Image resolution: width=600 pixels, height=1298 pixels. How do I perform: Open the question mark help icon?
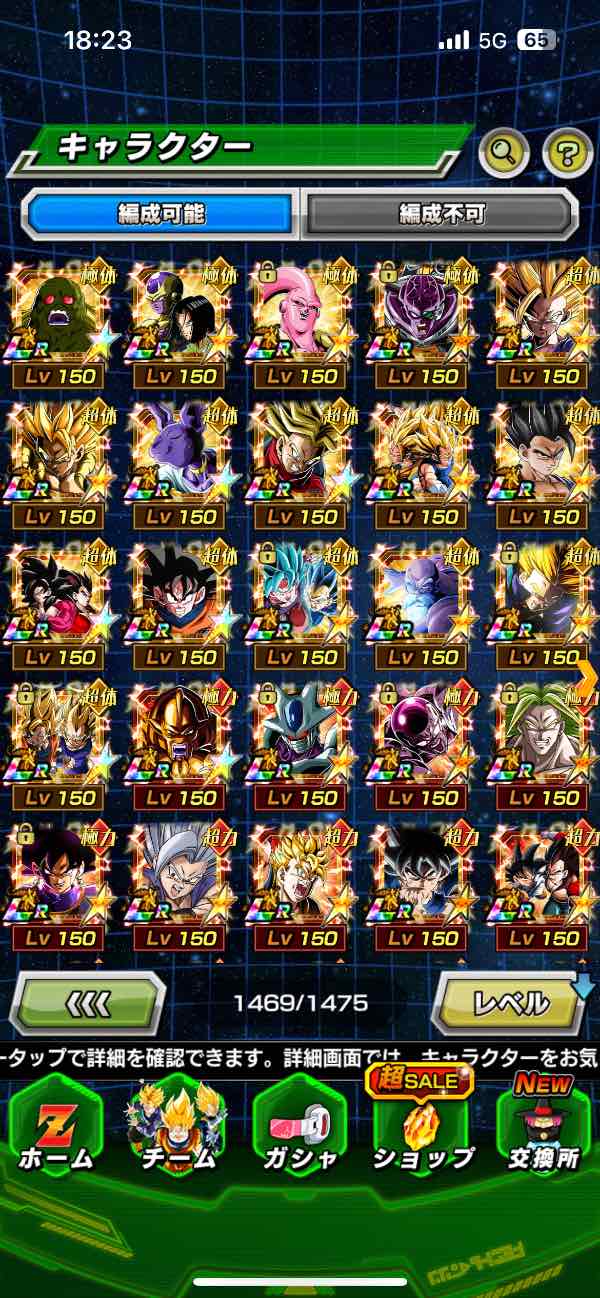pyautogui.click(x=567, y=153)
